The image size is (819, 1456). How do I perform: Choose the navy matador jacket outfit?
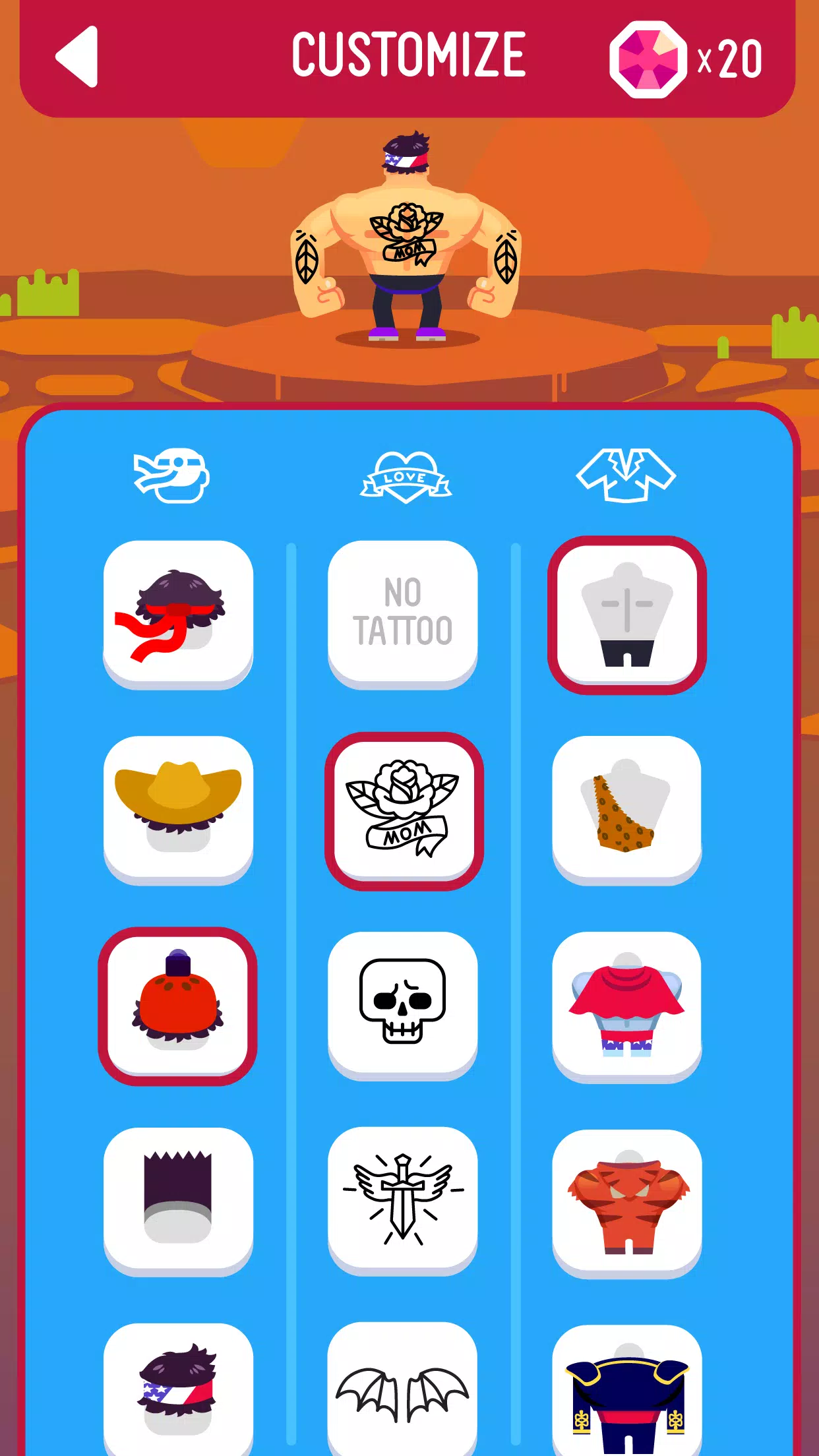[627, 1389]
